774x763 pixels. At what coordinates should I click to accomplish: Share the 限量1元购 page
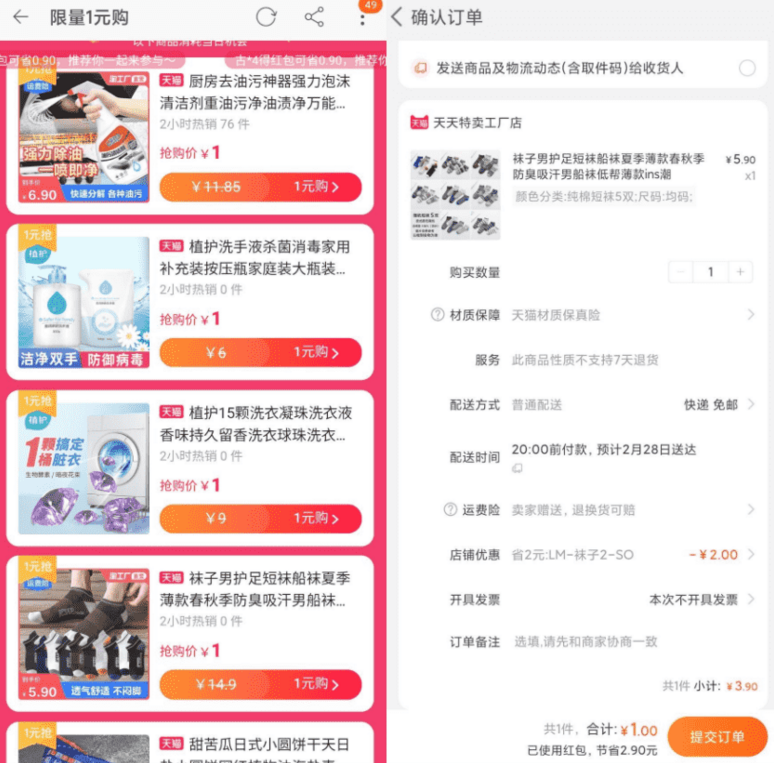coord(314,17)
